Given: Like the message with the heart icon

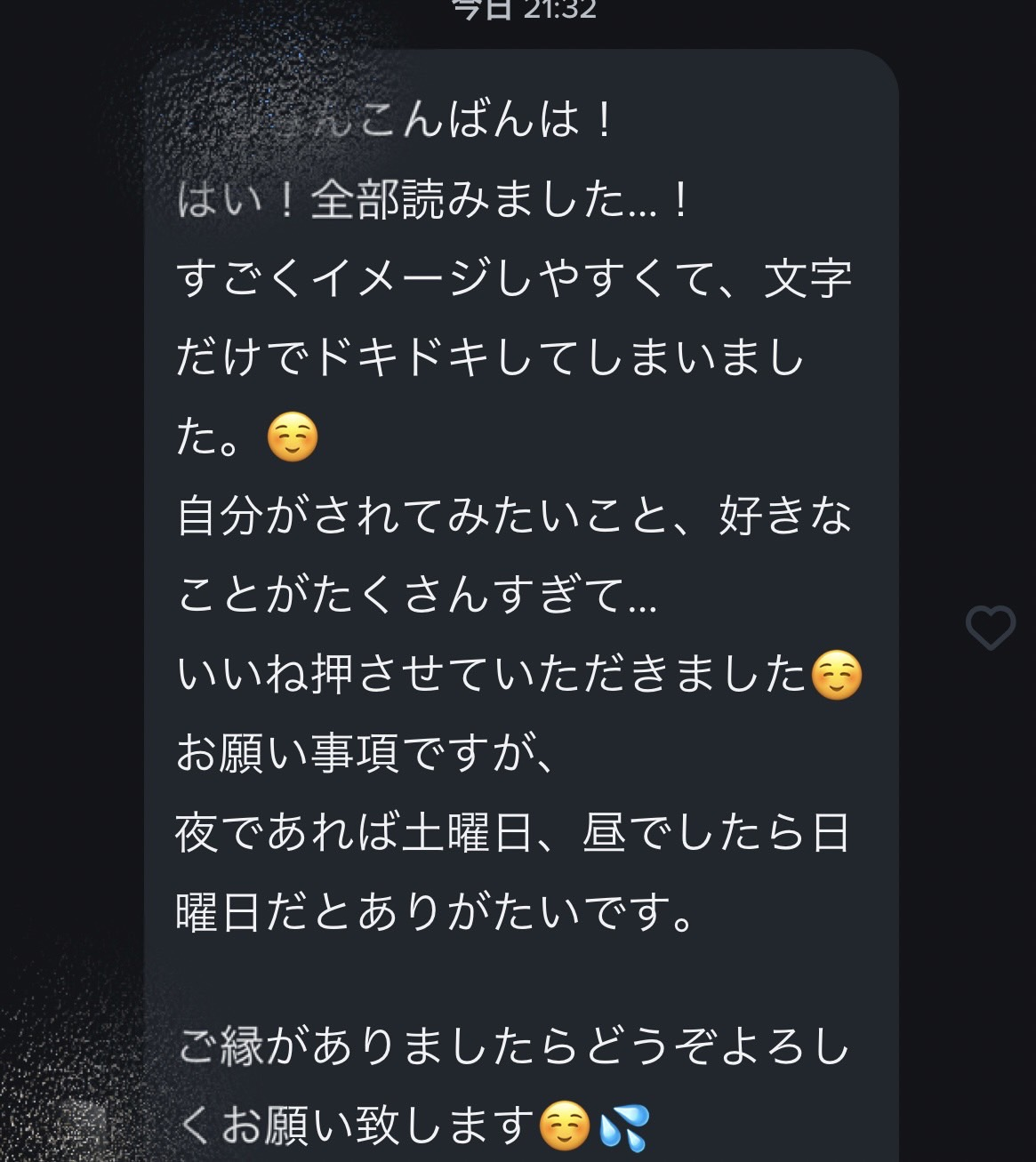Looking at the screenshot, I should point(990,628).
